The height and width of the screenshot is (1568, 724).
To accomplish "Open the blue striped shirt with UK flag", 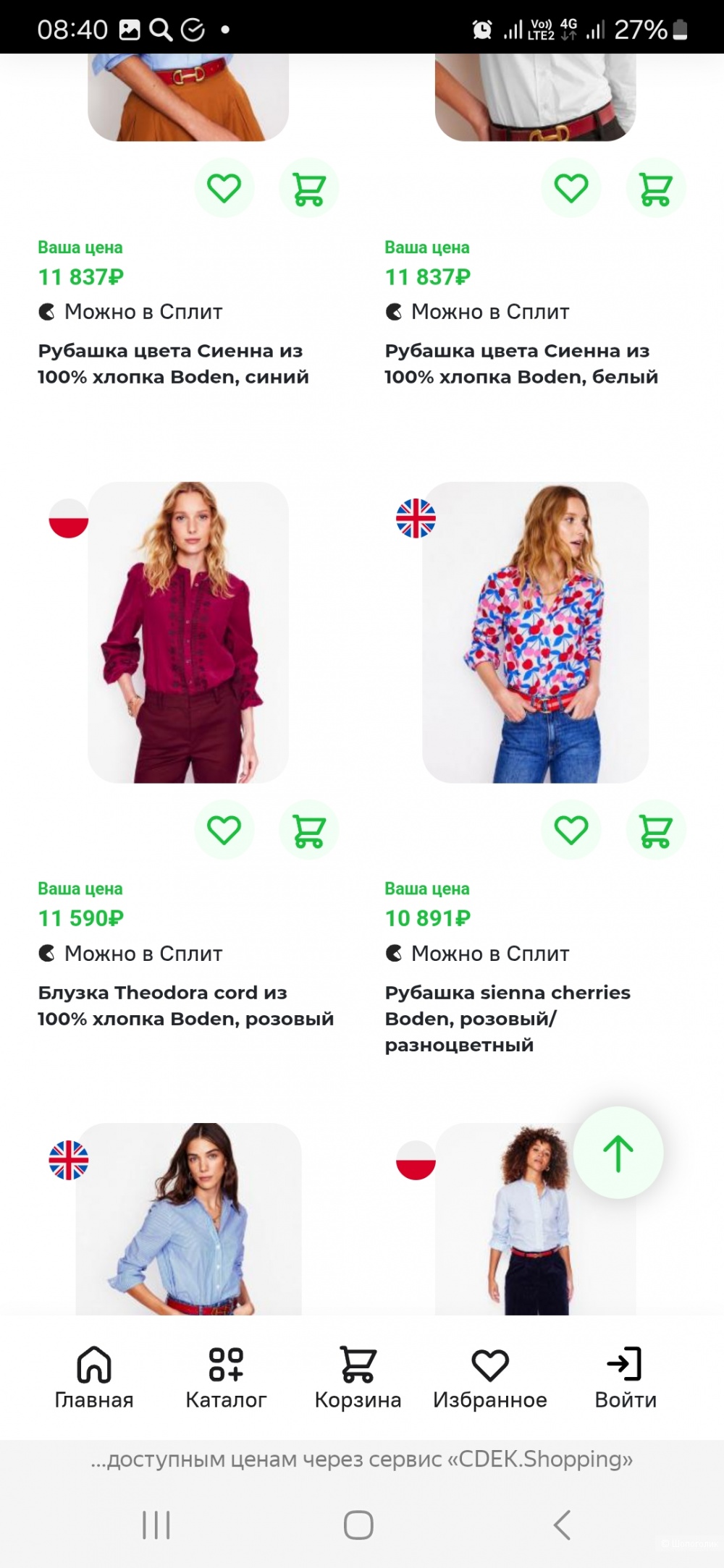I will pyautogui.click(x=188, y=1223).
